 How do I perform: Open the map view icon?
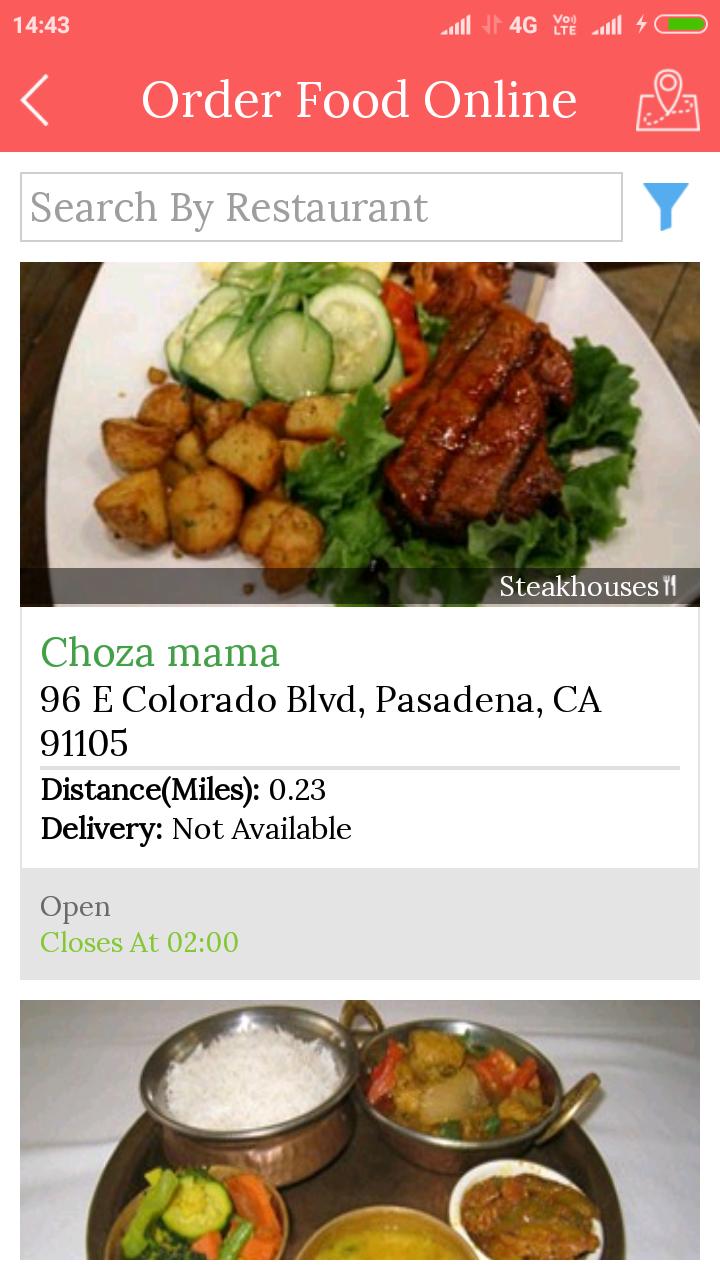[668, 99]
